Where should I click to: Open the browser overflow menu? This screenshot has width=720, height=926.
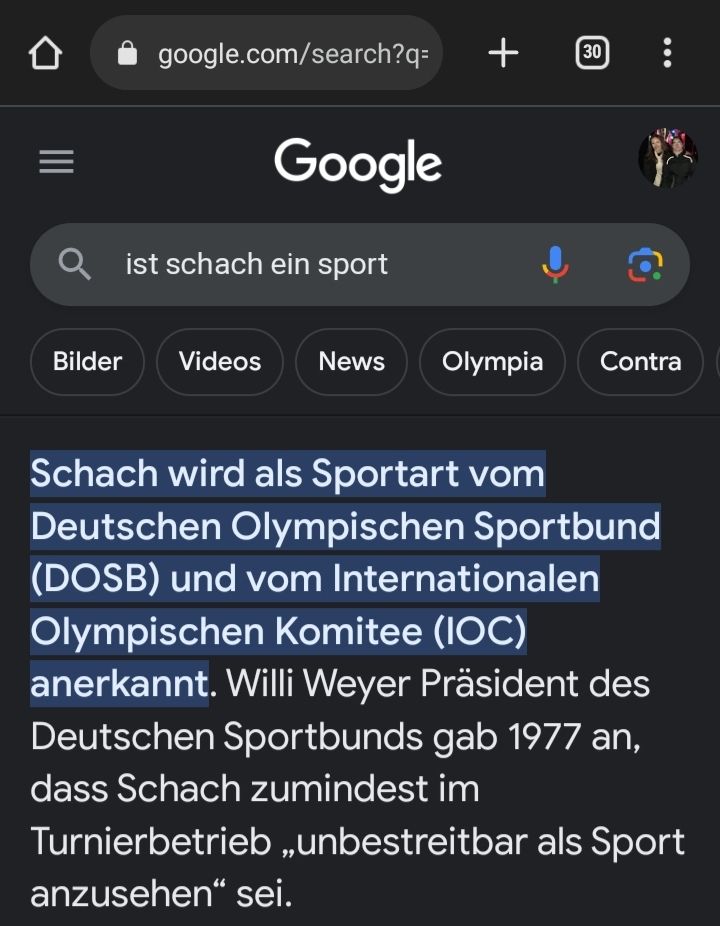click(x=667, y=54)
